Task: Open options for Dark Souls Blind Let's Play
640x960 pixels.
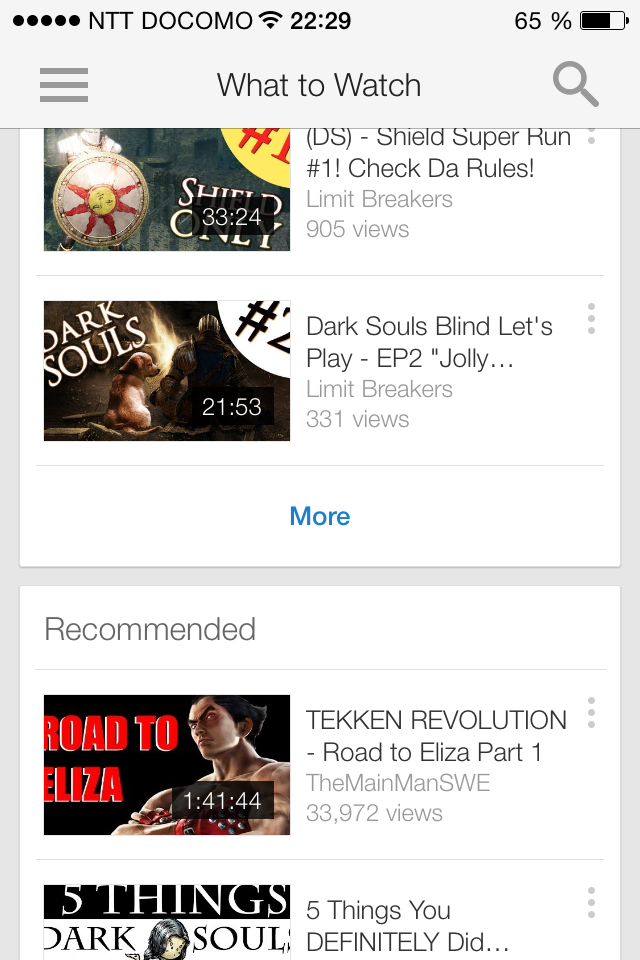Action: tap(591, 319)
